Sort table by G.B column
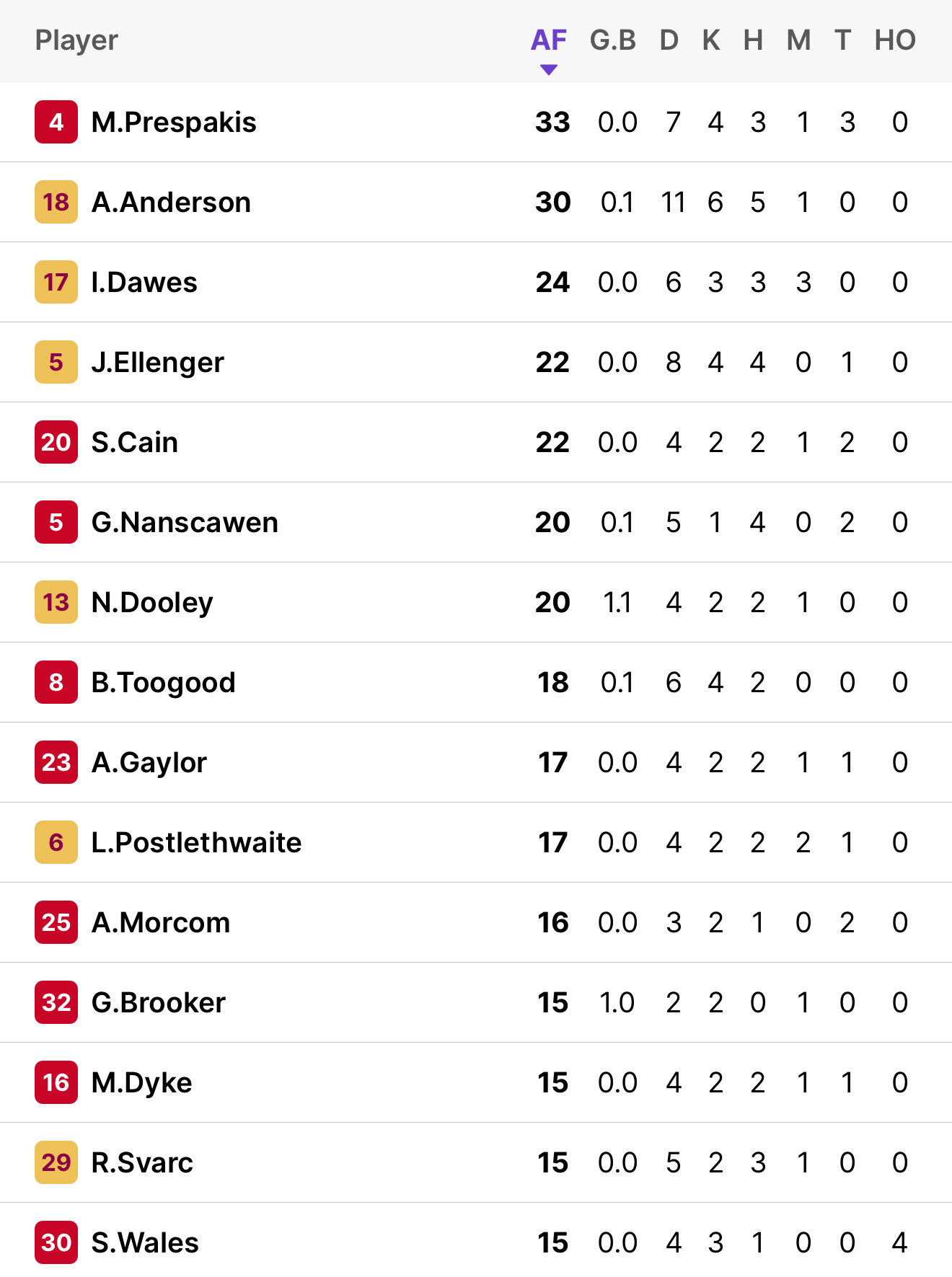The height and width of the screenshot is (1277, 952). click(x=612, y=40)
